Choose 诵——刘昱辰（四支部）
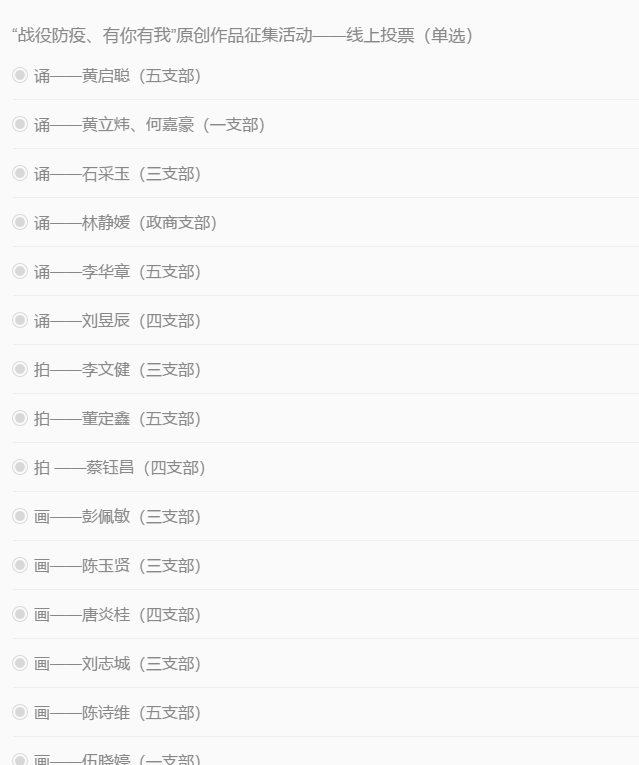This screenshot has width=639, height=765. tap(20, 320)
